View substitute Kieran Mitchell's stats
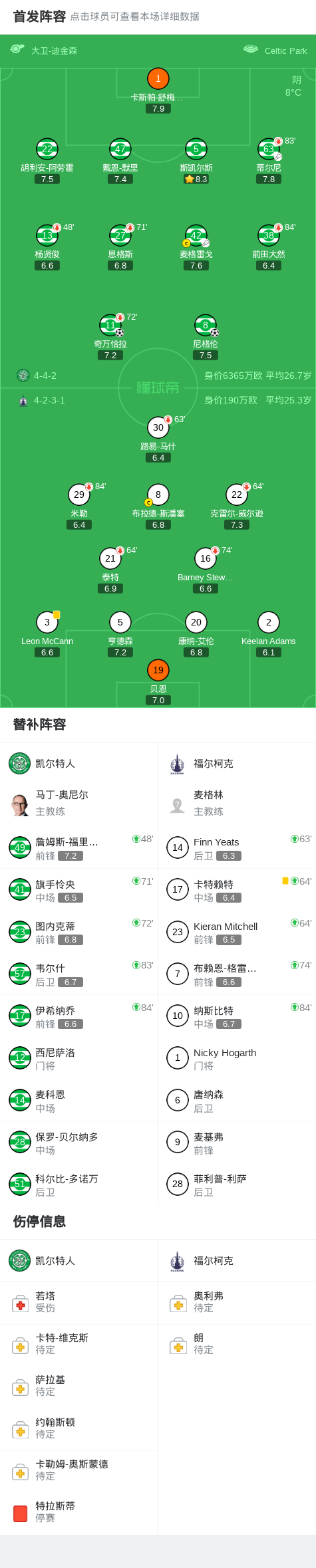This screenshot has width=316, height=1568. pyautogui.click(x=237, y=933)
